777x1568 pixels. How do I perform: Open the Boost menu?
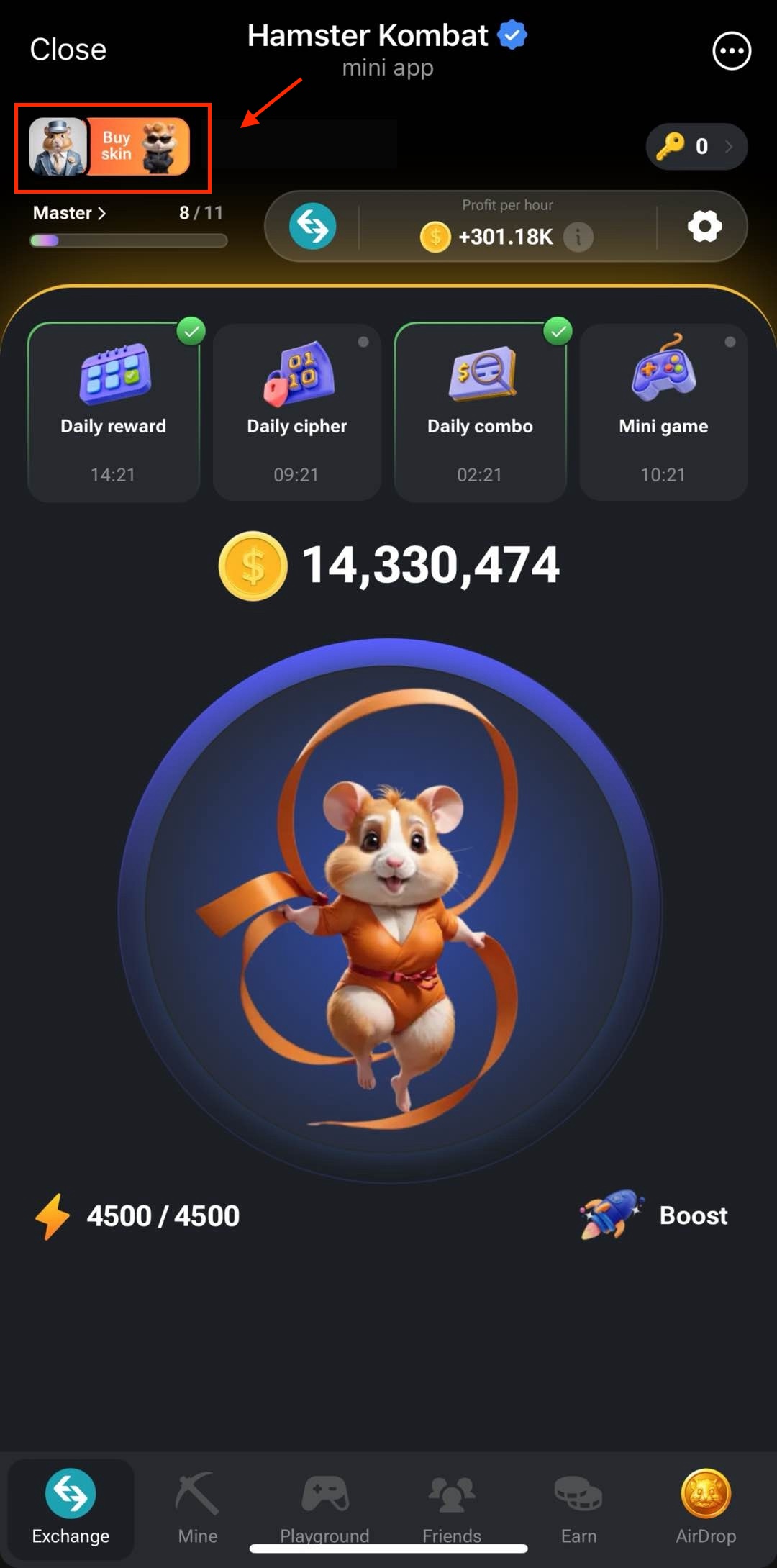coord(655,1215)
